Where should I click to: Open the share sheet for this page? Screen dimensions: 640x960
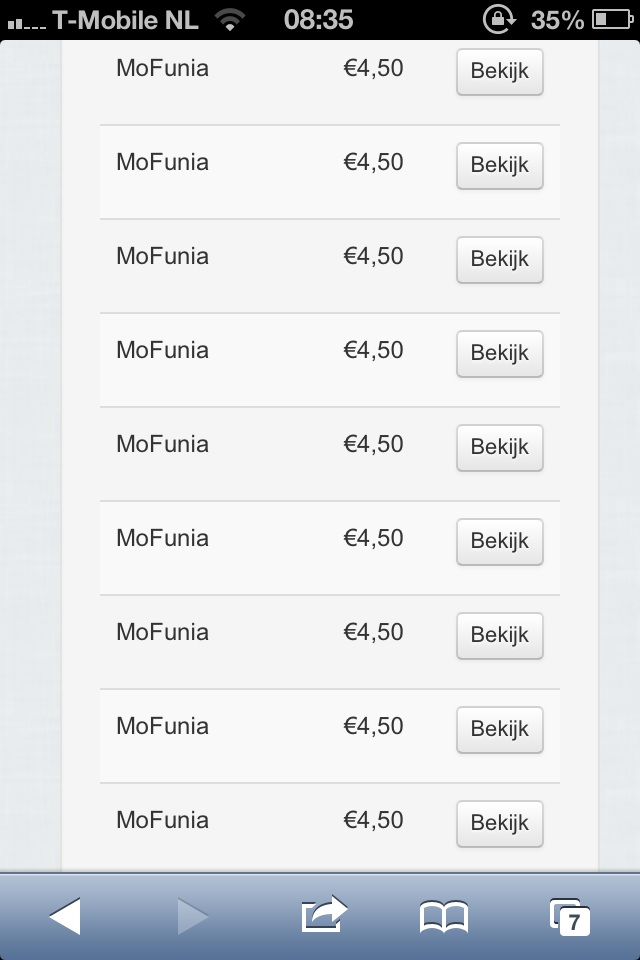click(322, 916)
